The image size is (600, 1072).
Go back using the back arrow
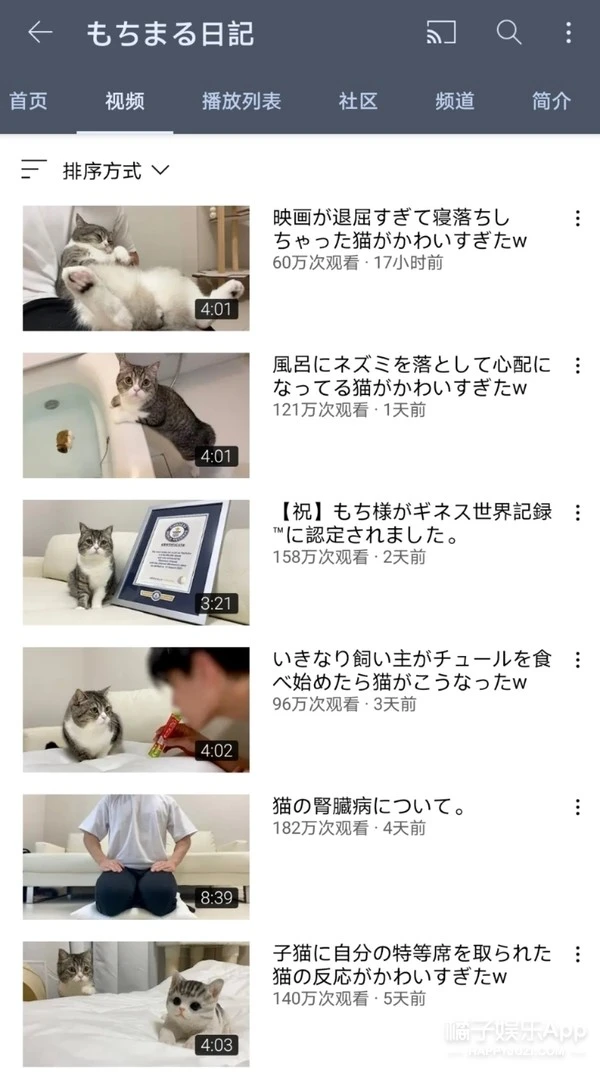point(40,33)
